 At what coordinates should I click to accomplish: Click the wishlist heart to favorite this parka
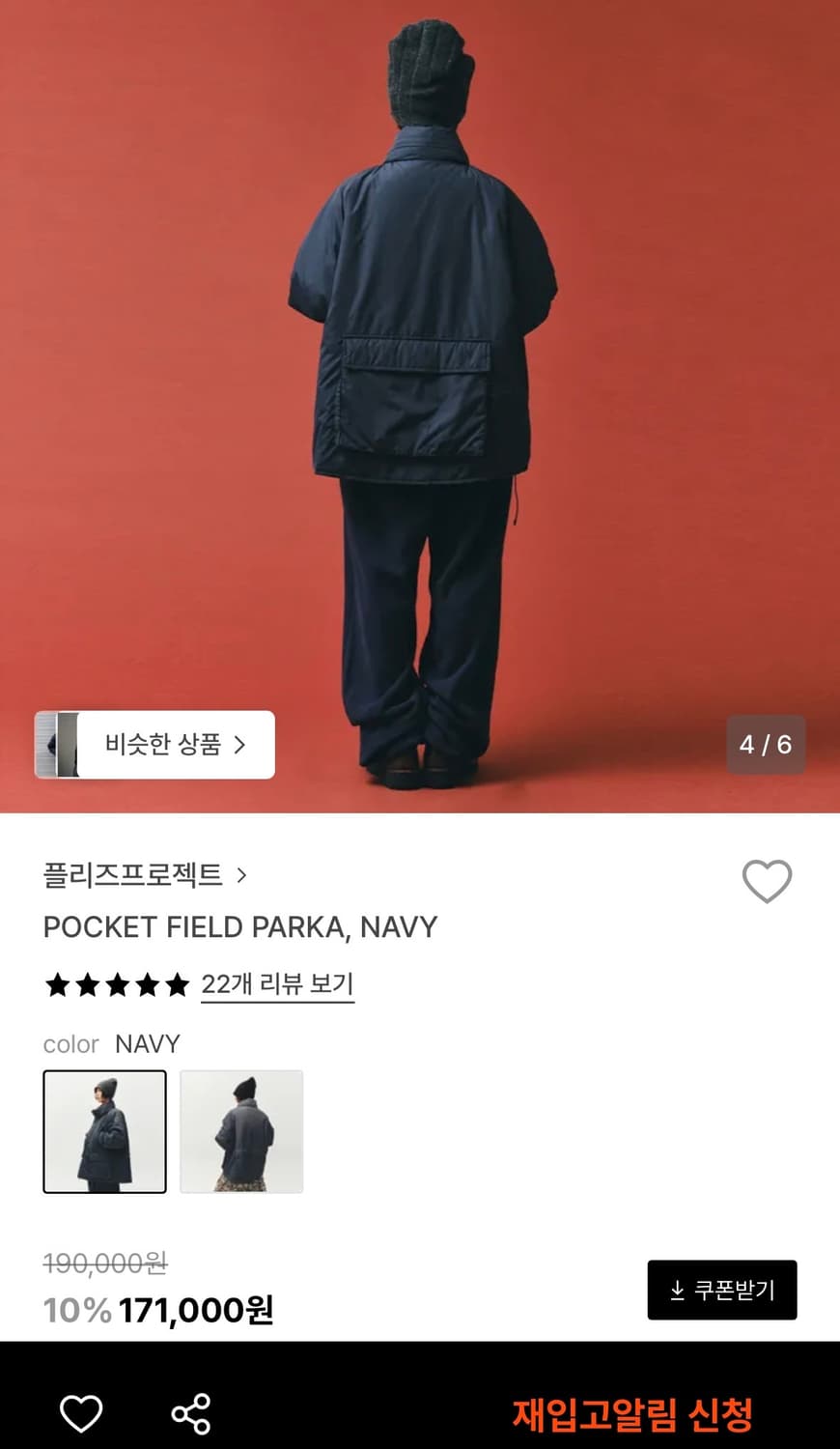(768, 879)
